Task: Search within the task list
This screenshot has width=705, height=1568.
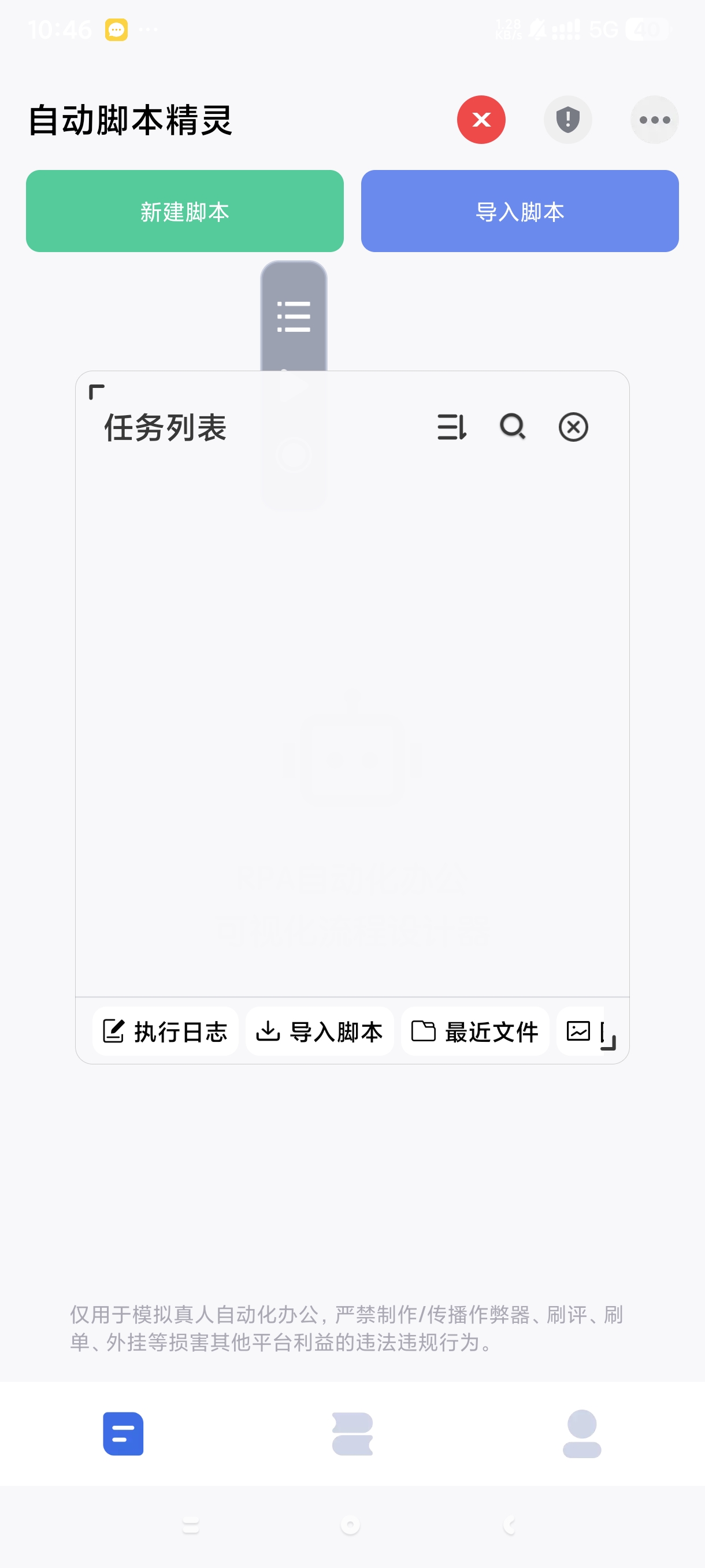Action: pyautogui.click(x=512, y=427)
